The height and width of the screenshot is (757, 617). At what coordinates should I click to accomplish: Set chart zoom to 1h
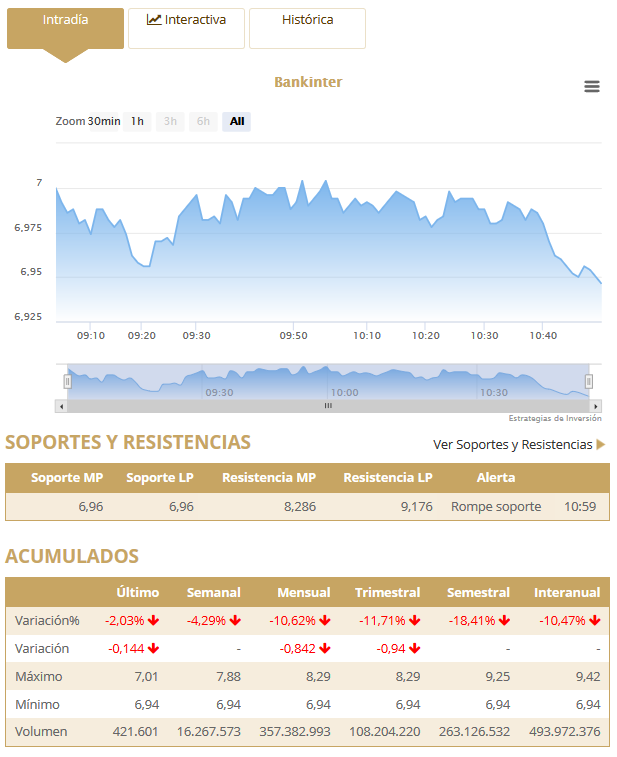coord(137,122)
